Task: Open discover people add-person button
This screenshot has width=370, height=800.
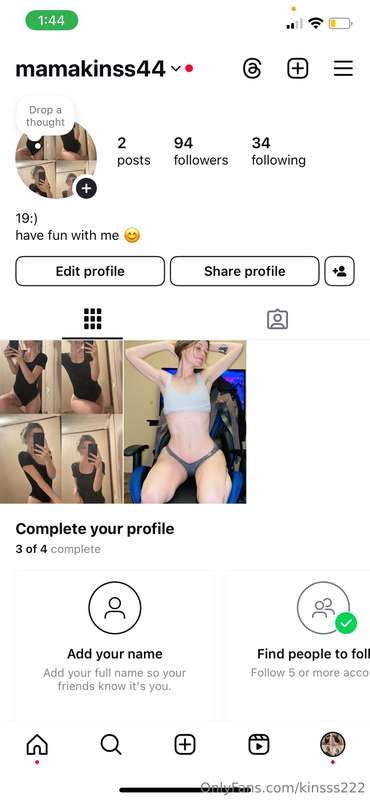Action: [x=339, y=271]
